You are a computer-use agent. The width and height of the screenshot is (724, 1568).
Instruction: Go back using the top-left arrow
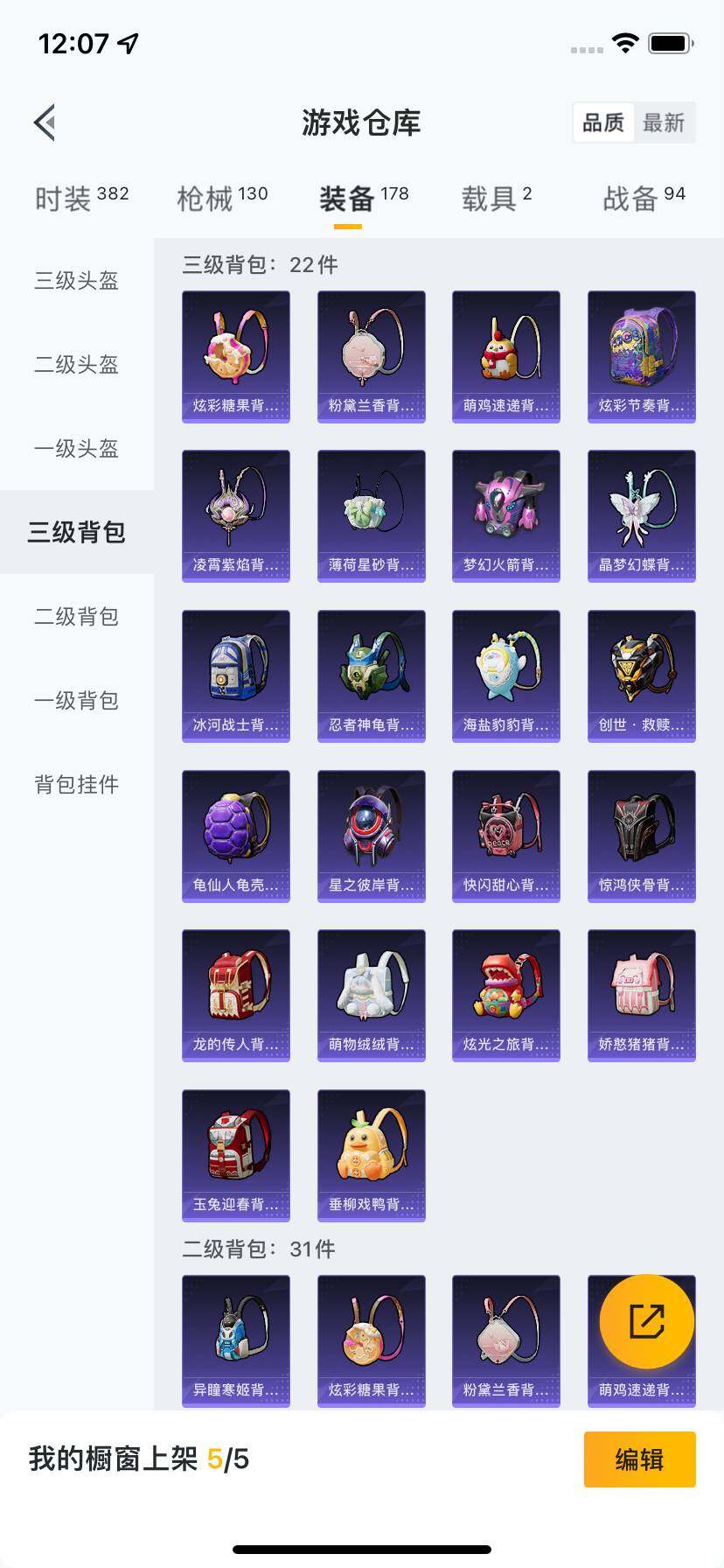tap(45, 122)
